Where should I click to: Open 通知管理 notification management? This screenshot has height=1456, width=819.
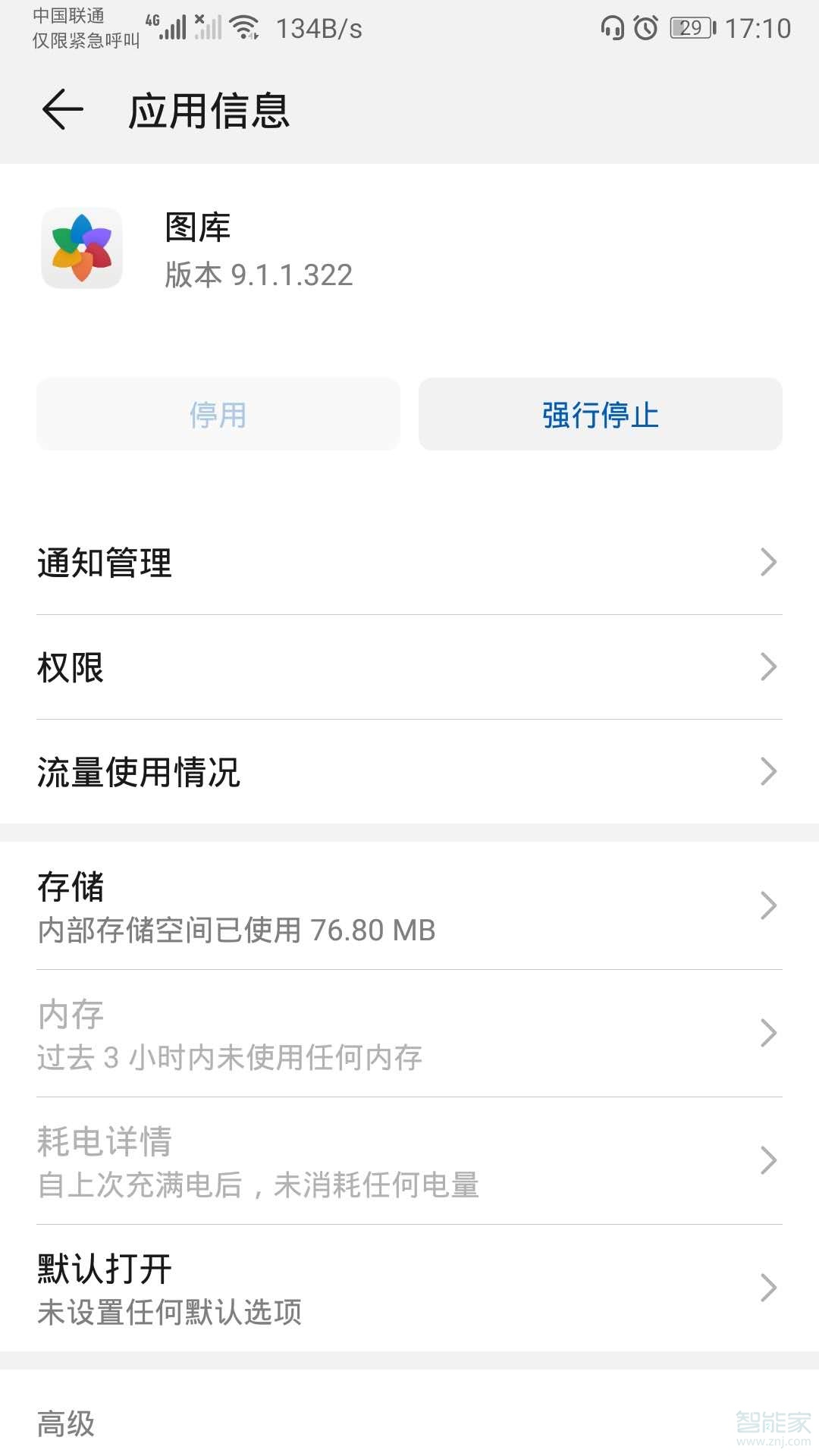tap(409, 563)
